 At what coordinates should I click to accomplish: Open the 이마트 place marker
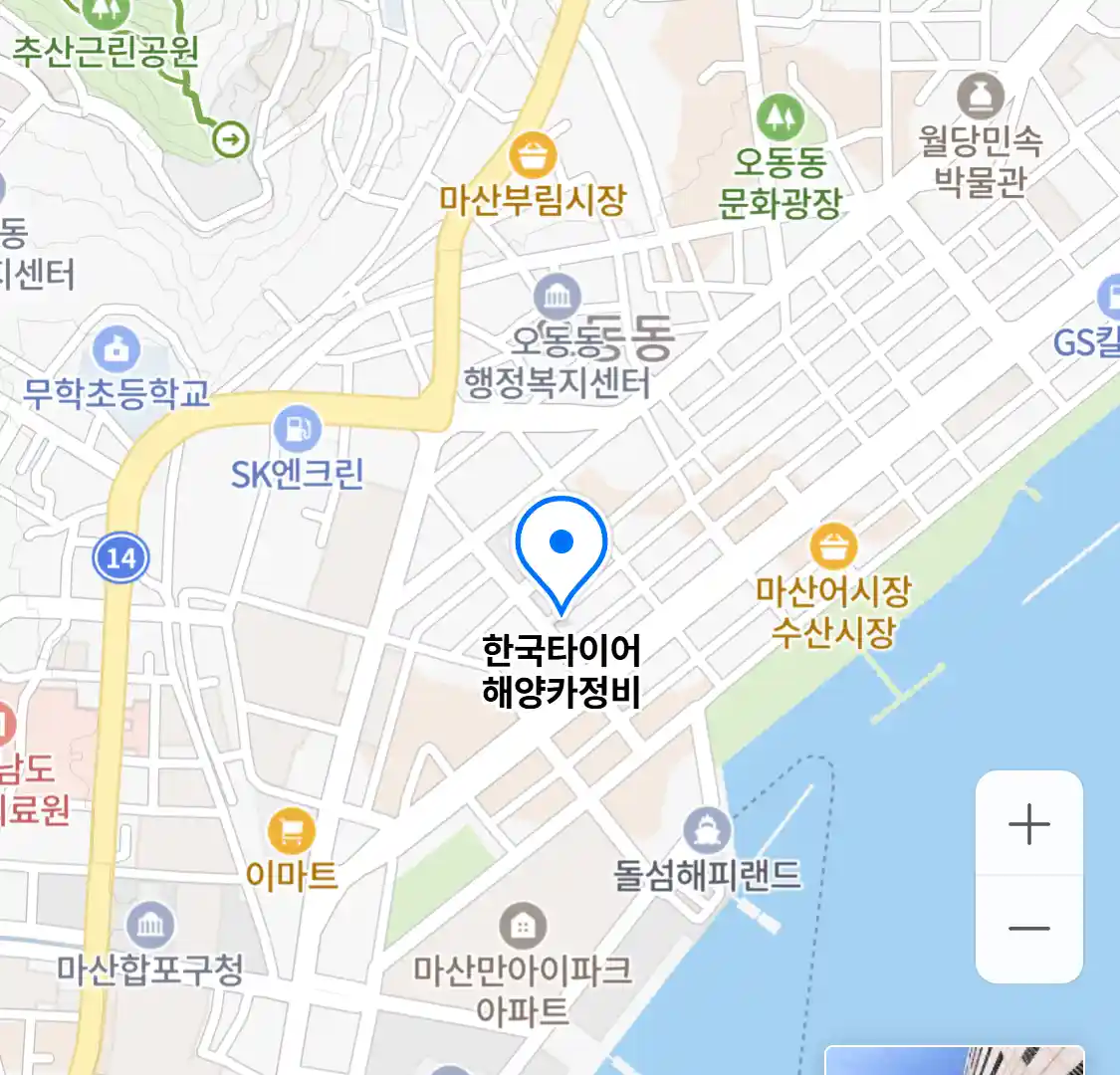[x=292, y=831]
